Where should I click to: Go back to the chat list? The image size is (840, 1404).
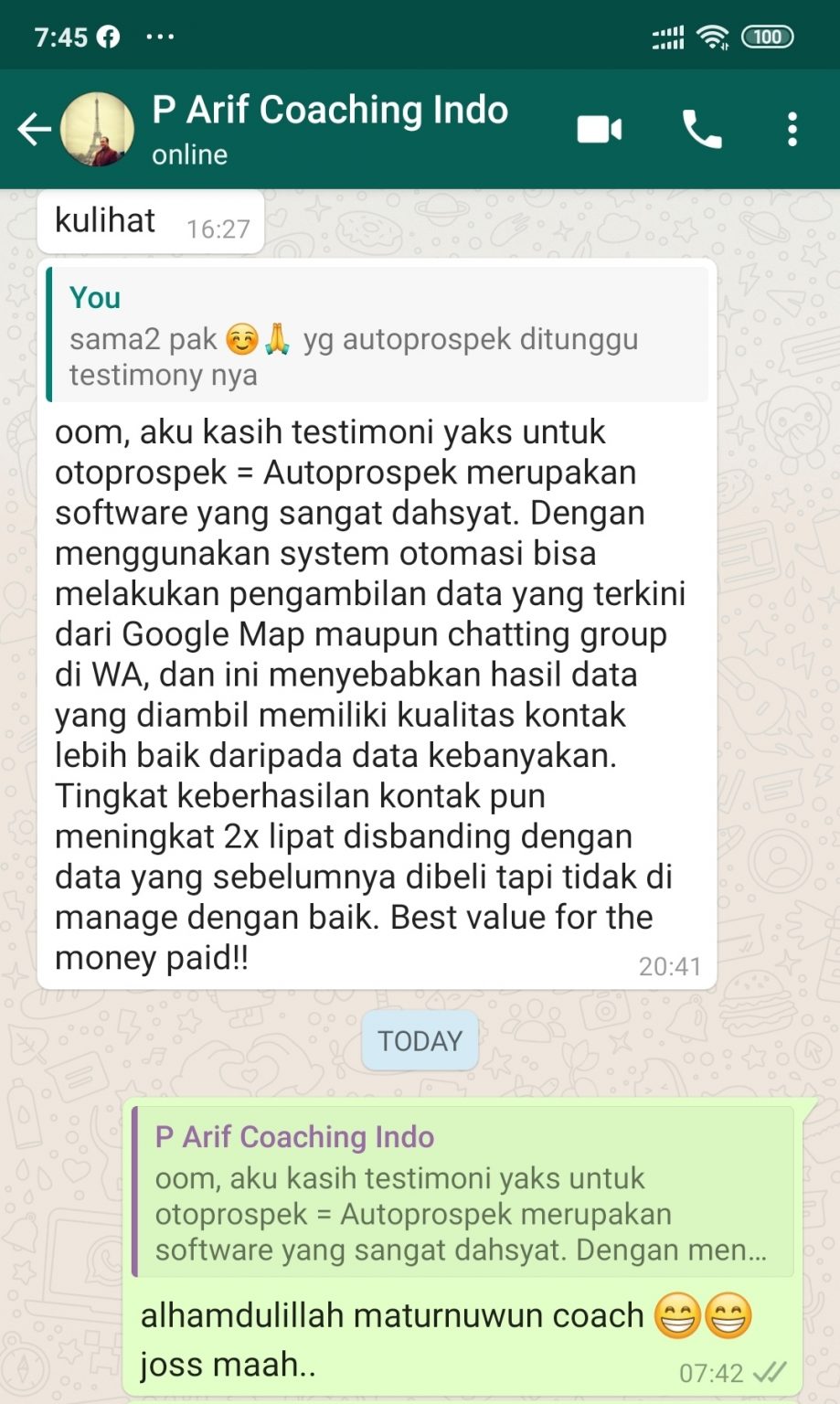click(x=35, y=129)
